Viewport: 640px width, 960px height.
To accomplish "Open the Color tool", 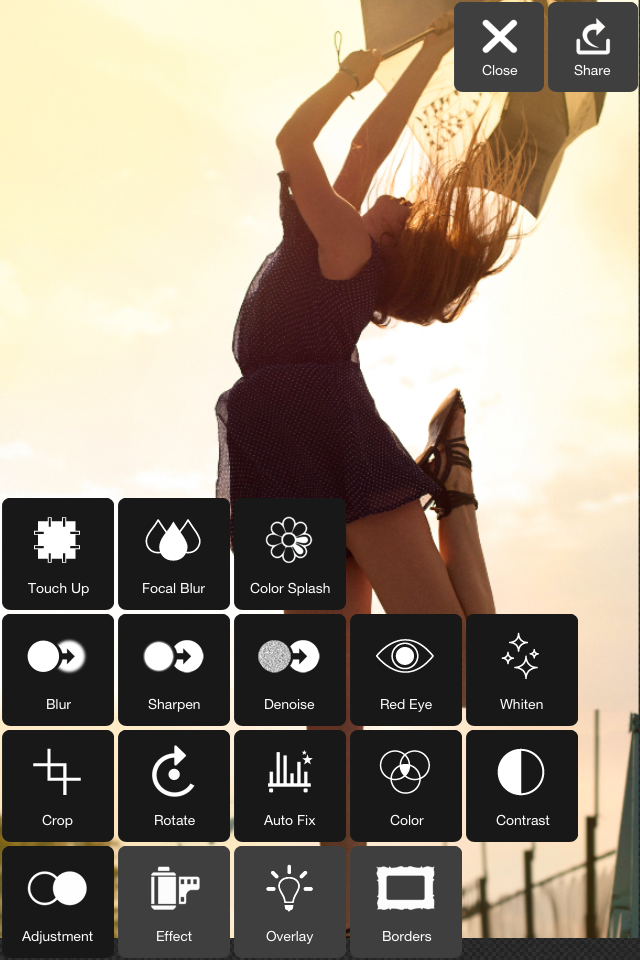I will point(406,786).
